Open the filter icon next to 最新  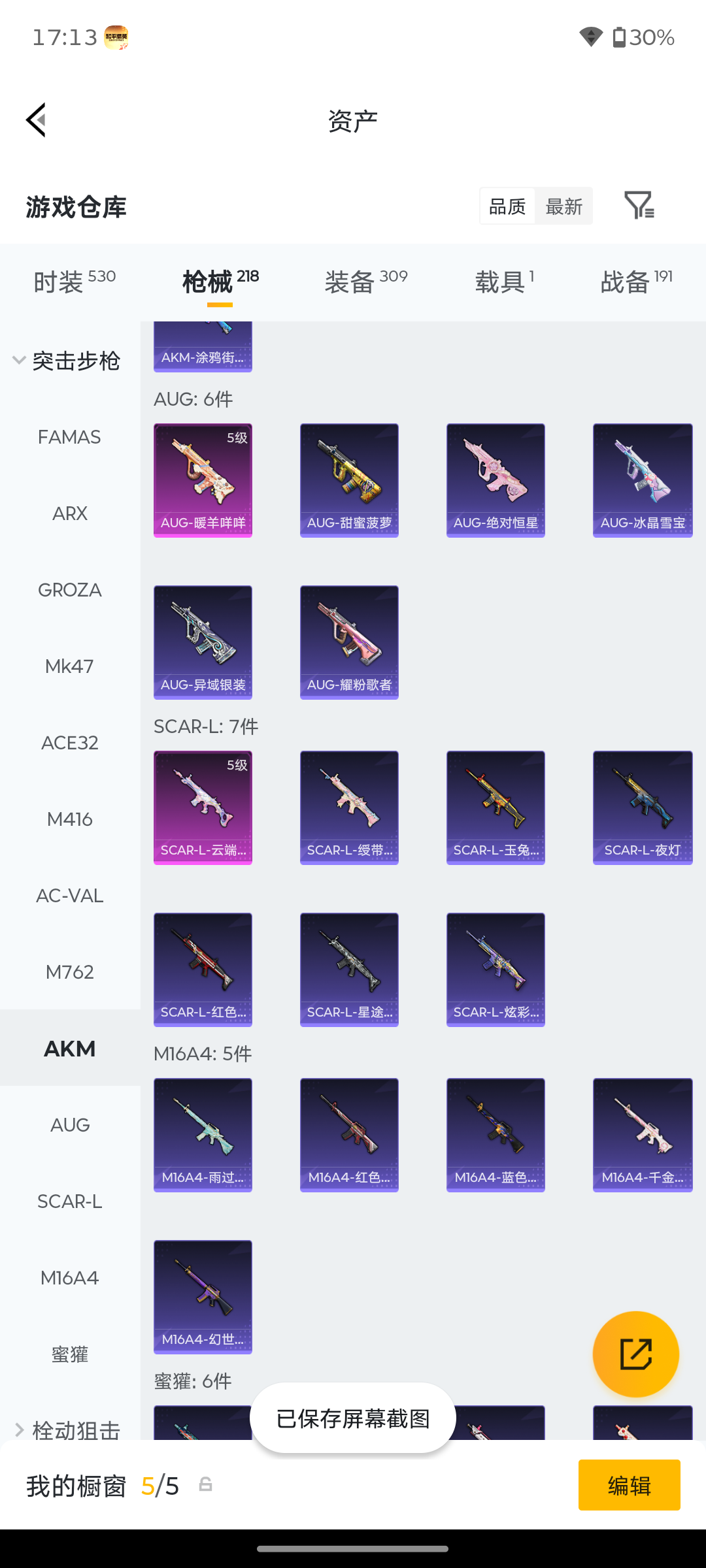[x=639, y=206]
